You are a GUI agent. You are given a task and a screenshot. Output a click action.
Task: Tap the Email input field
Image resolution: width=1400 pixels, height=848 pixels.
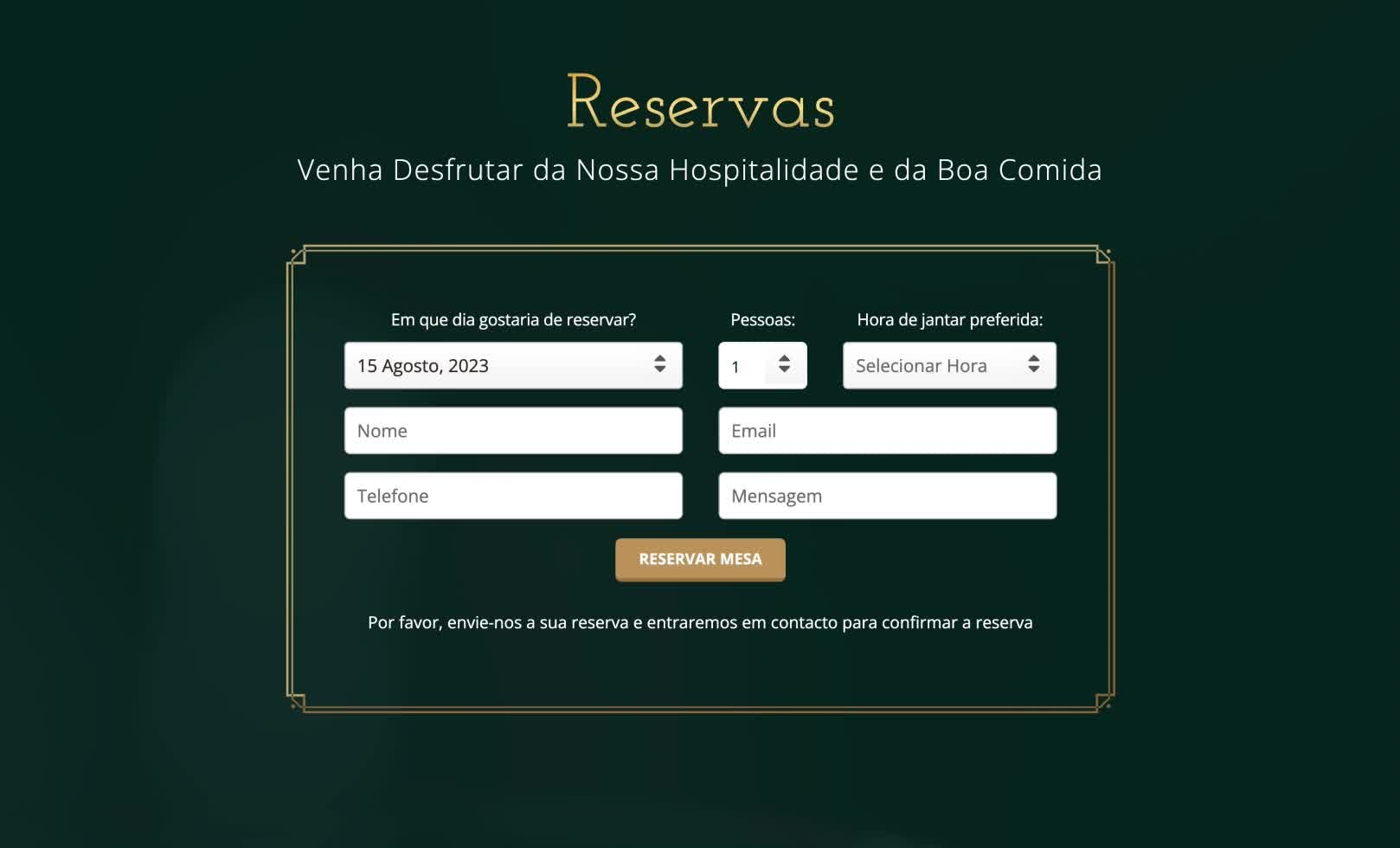pos(886,431)
